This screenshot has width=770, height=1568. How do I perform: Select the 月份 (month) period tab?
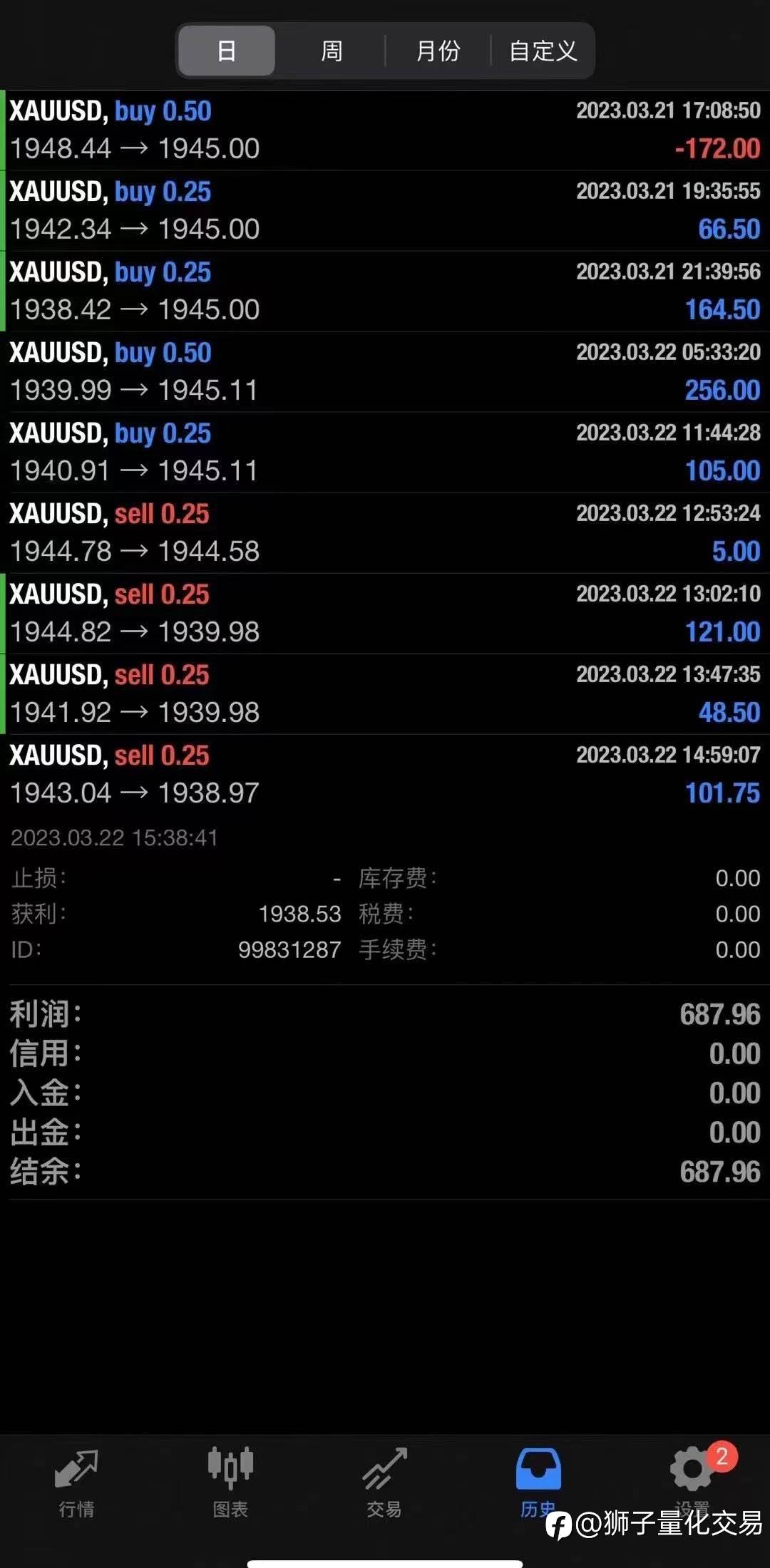tap(438, 51)
